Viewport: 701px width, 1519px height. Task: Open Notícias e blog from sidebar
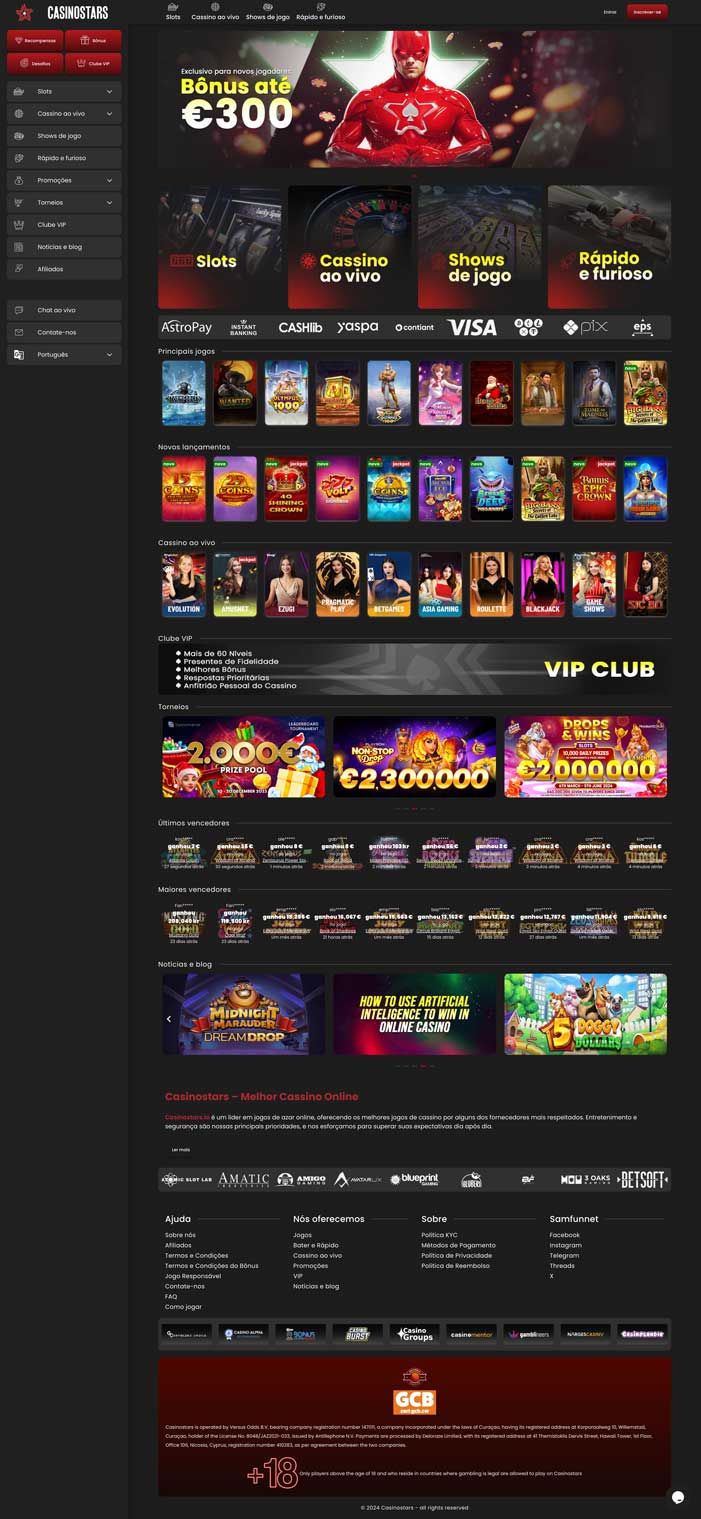pos(64,247)
